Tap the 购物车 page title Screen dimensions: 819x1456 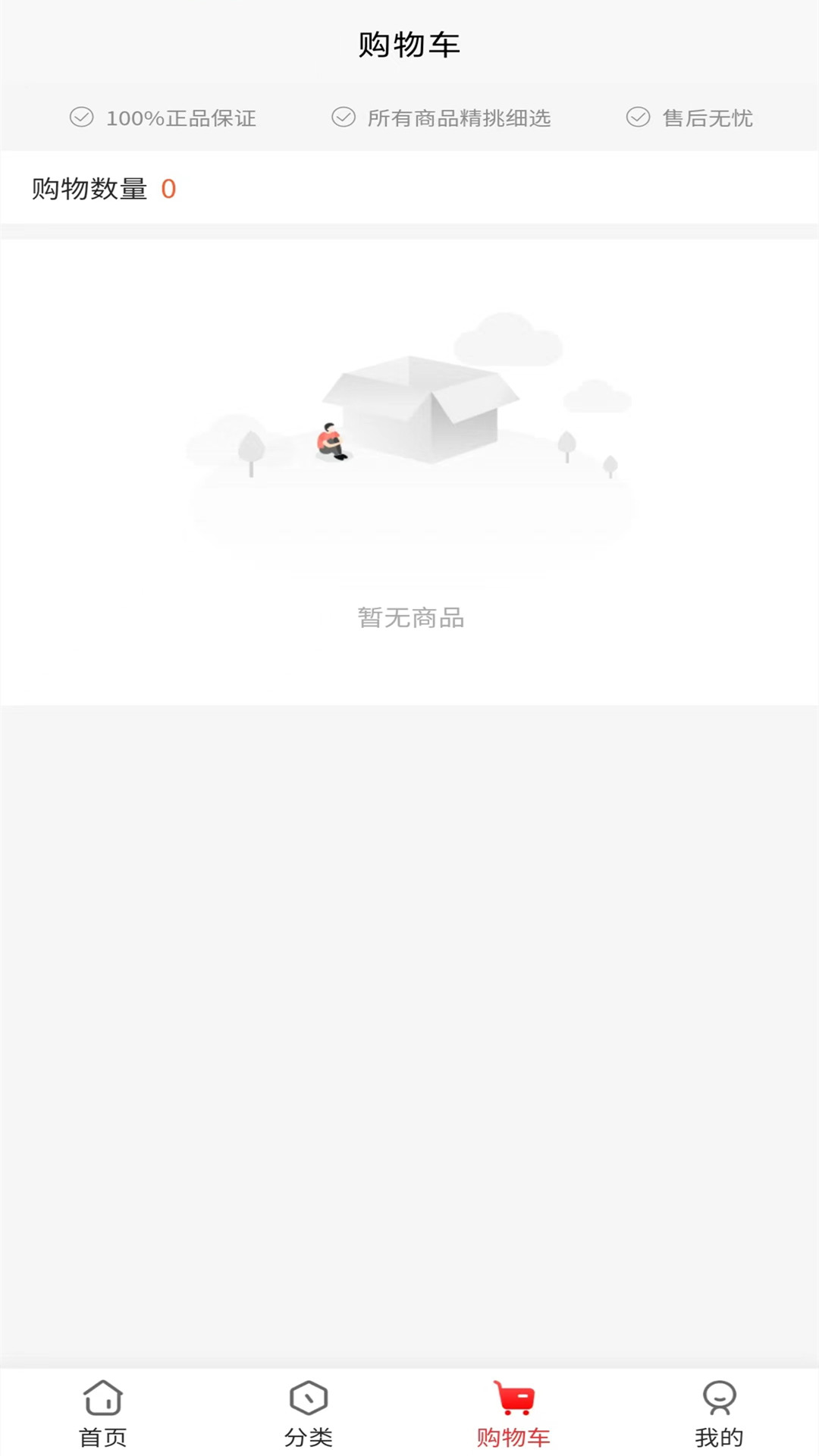pyautogui.click(x=409, y=43)
